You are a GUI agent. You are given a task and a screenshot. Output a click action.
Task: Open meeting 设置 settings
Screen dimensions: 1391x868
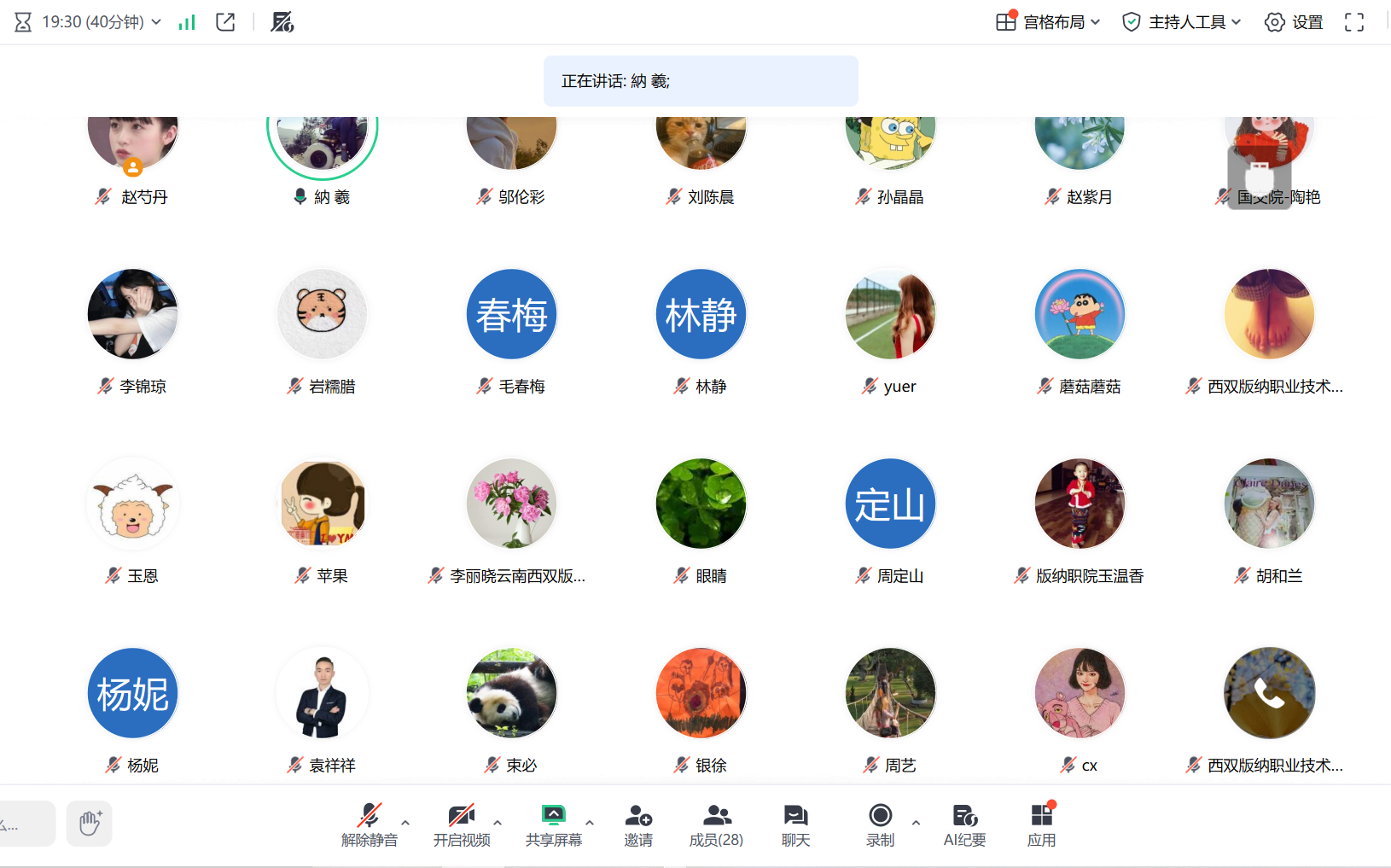tap(1294, 22)
